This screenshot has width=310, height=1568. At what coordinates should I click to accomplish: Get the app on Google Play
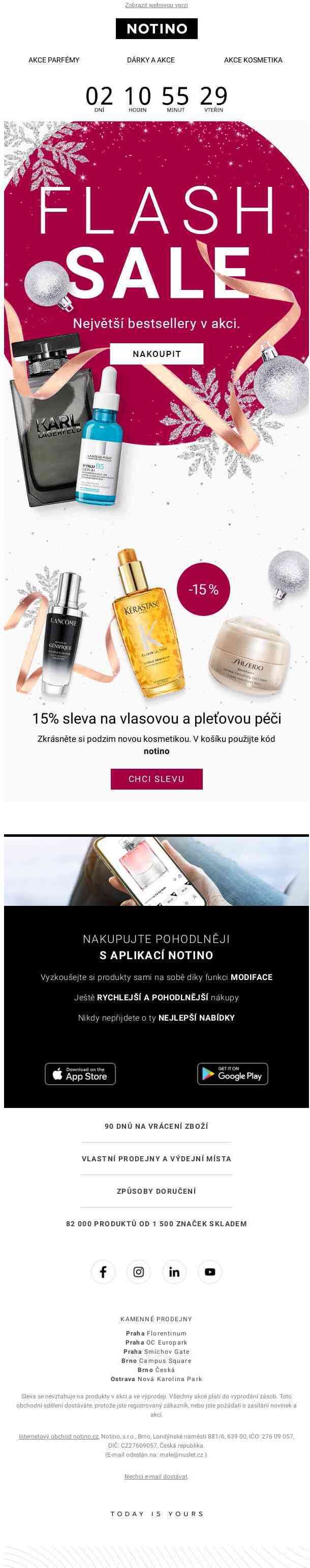(x=232, y=1074)
